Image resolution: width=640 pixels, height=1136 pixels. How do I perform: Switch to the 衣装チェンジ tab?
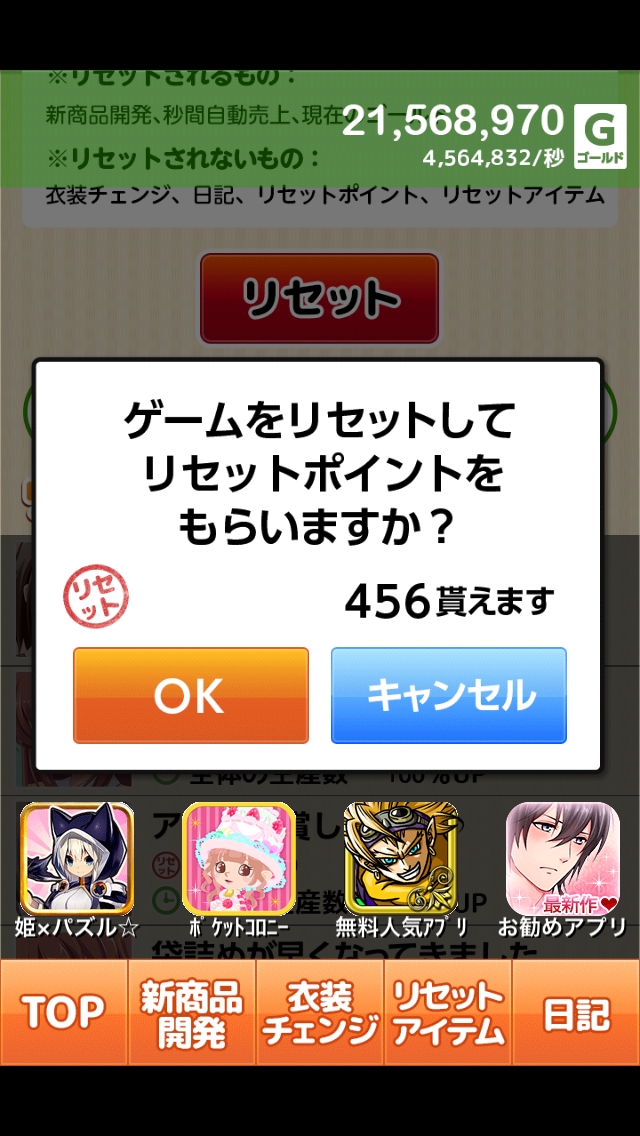tap(320, 1012)
